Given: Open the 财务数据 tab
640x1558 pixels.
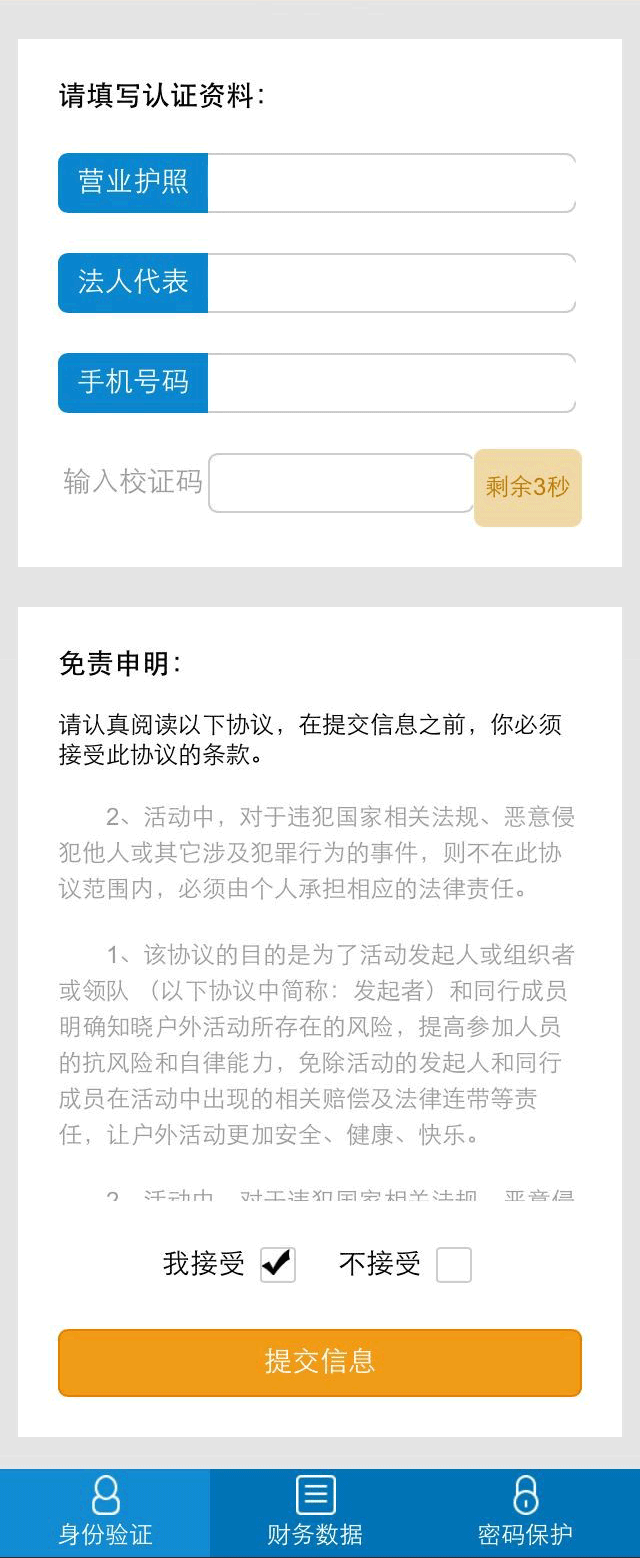Looking at the screenshot, I should point(315,1512).
